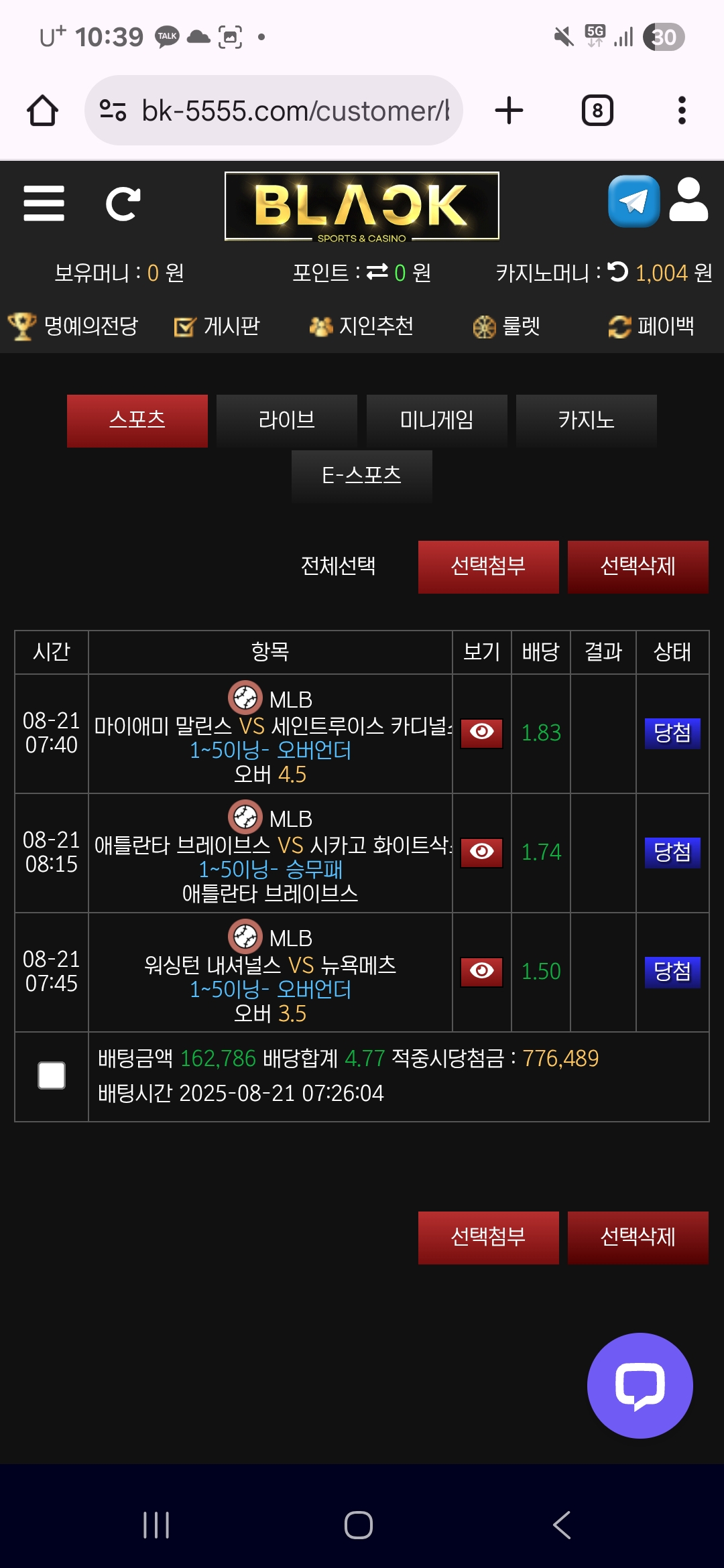Switch to the 카지노 tab
Screen dimensions: 724x1568
[587, 420]
